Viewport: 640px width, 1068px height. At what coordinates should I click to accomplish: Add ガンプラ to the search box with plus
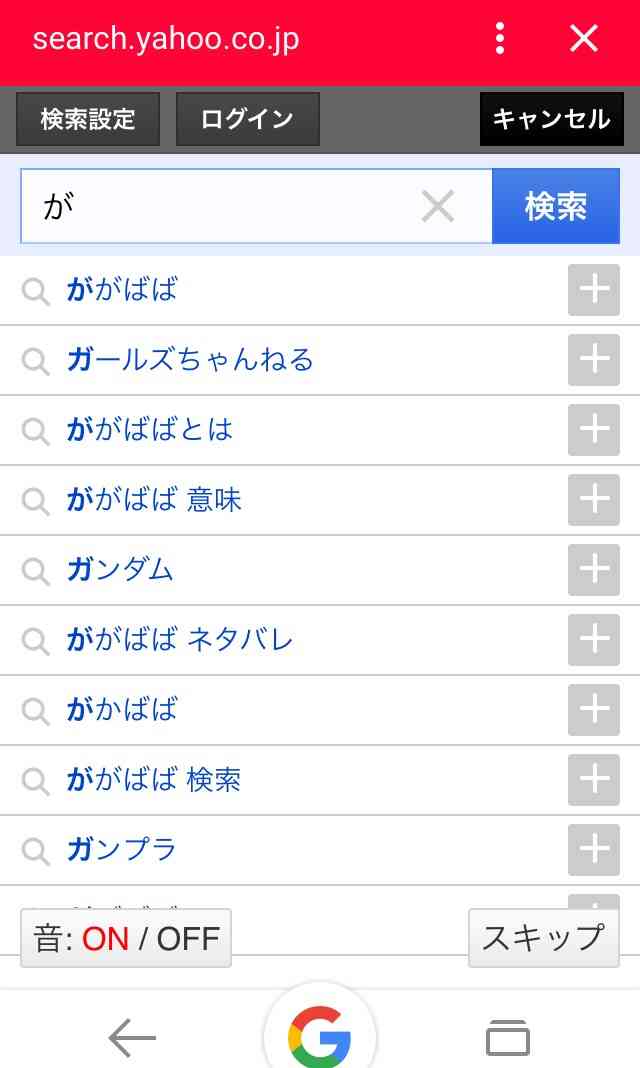[594, 850]
